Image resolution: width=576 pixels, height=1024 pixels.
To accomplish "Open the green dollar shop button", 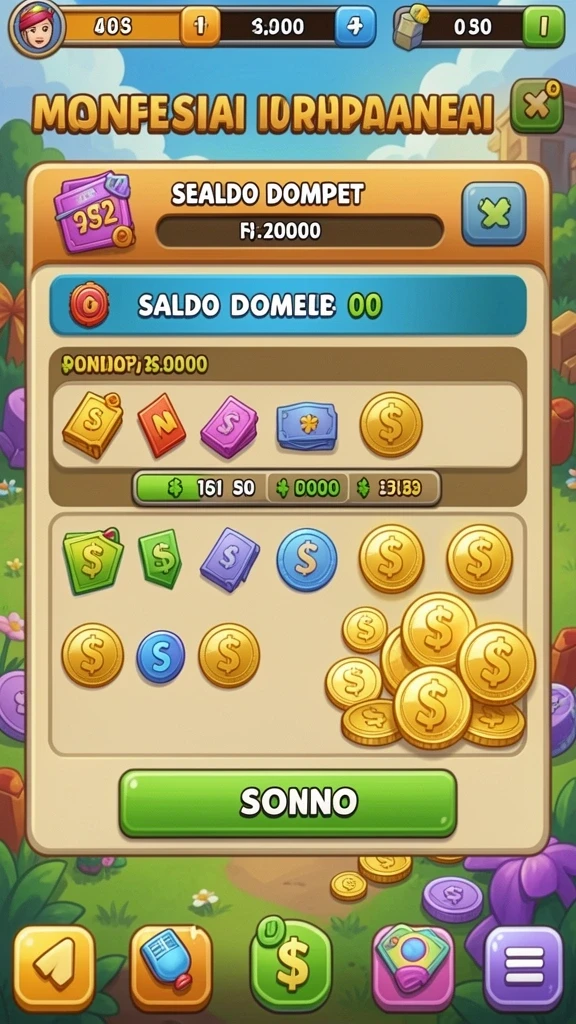I will click(x=291, y=965).
